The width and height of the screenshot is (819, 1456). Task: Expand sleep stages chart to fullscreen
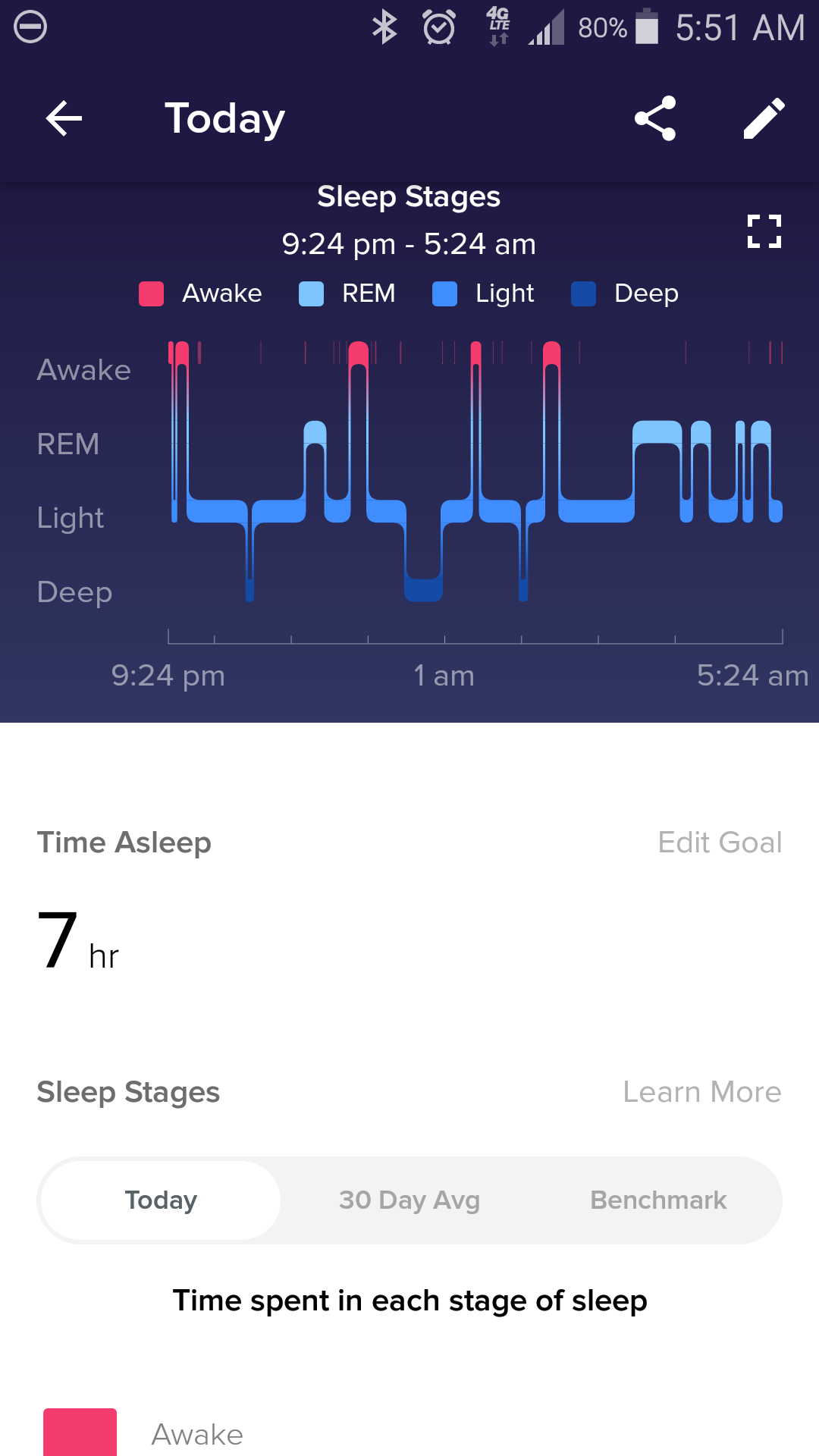coord(764,231)
